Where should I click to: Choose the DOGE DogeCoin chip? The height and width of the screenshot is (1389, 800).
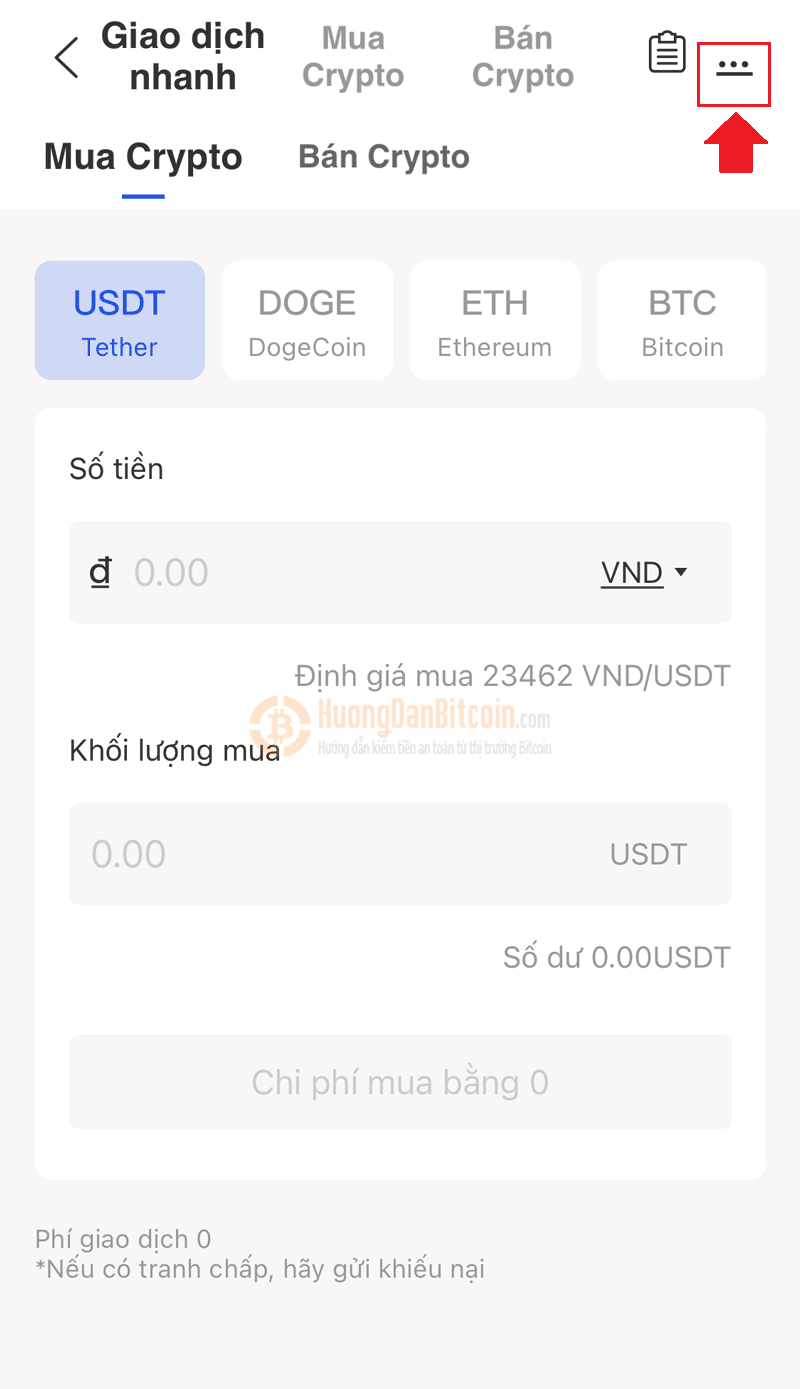(x=307, y=321)
